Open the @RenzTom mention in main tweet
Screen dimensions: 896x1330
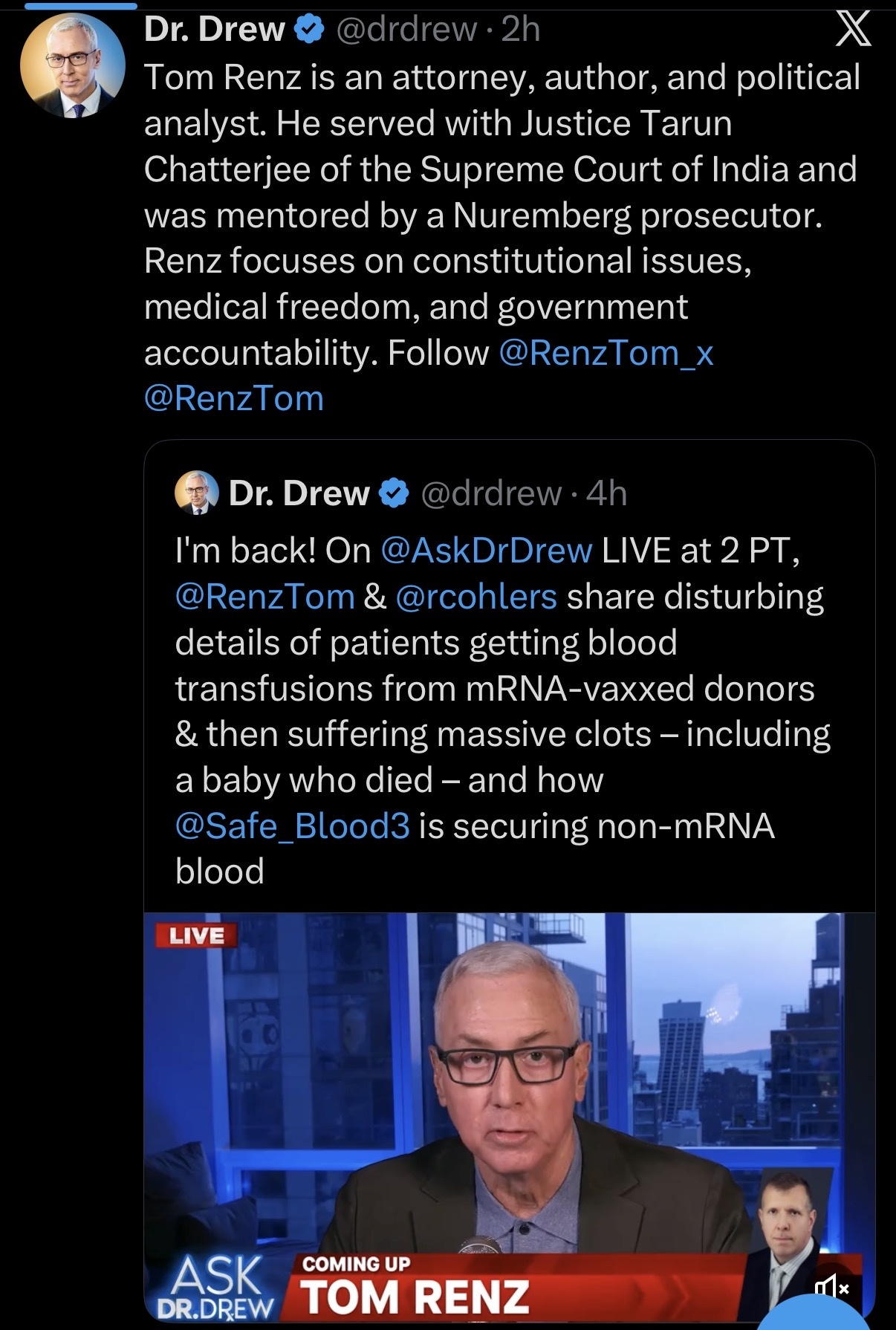[234, 399]
